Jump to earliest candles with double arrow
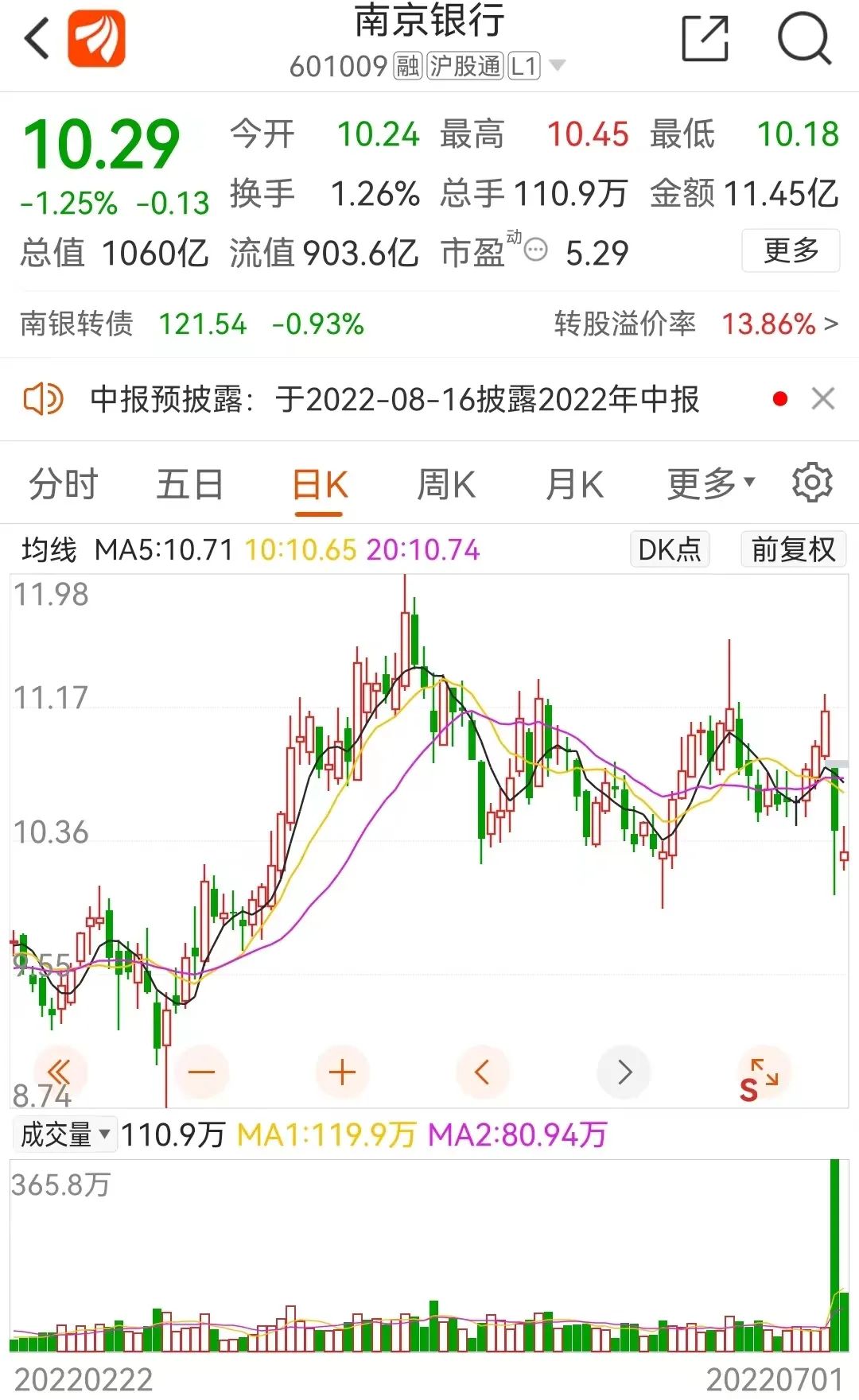This screenshot has width=859, height=1400. tap(60, 1072)
